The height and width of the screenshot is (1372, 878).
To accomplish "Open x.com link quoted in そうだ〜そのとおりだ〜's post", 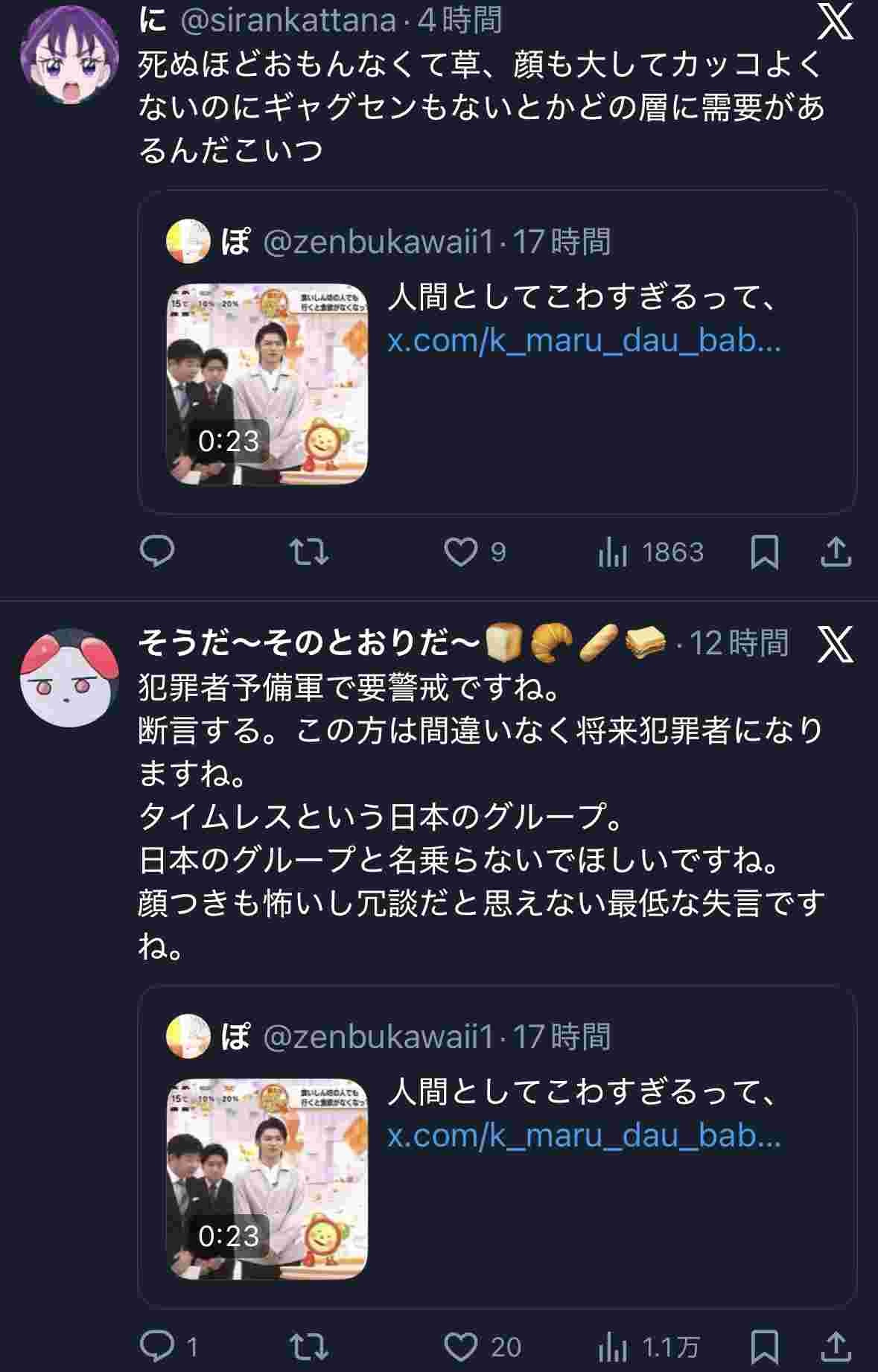I will point(584,1135).
